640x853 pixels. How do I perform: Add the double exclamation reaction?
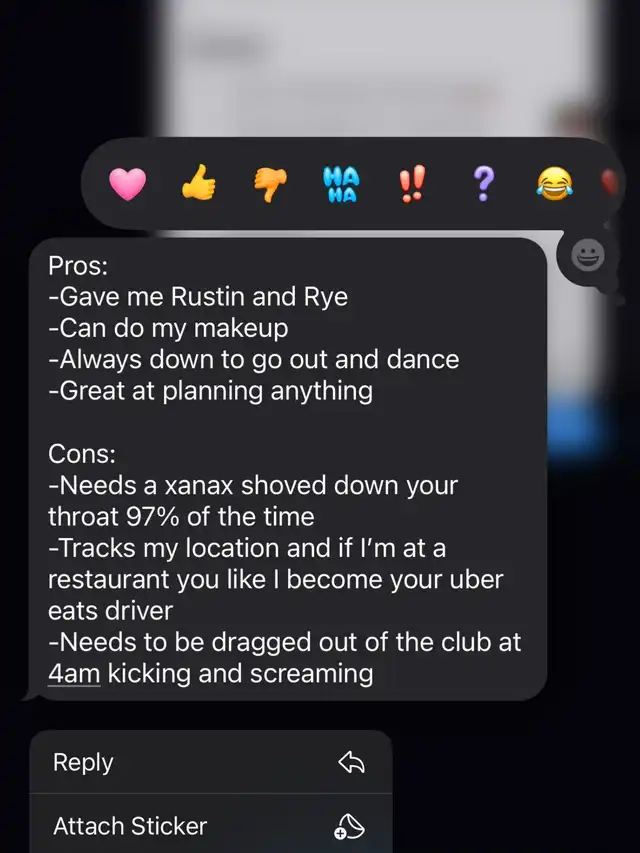pos(411,183)
